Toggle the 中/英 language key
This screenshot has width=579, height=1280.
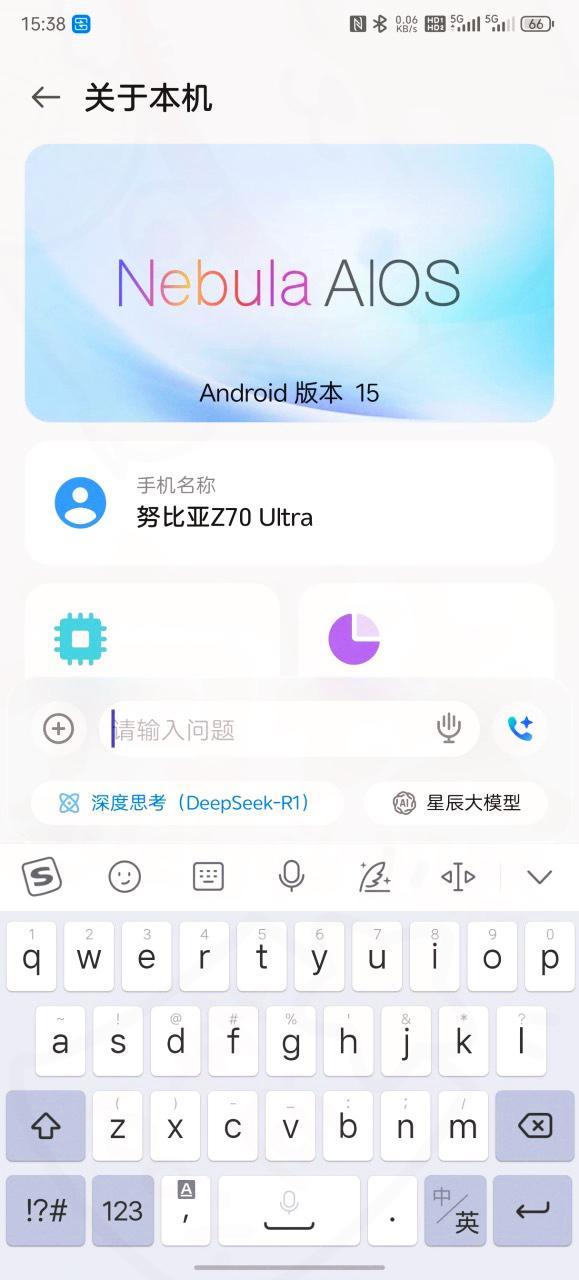(x=455, y=1210)
